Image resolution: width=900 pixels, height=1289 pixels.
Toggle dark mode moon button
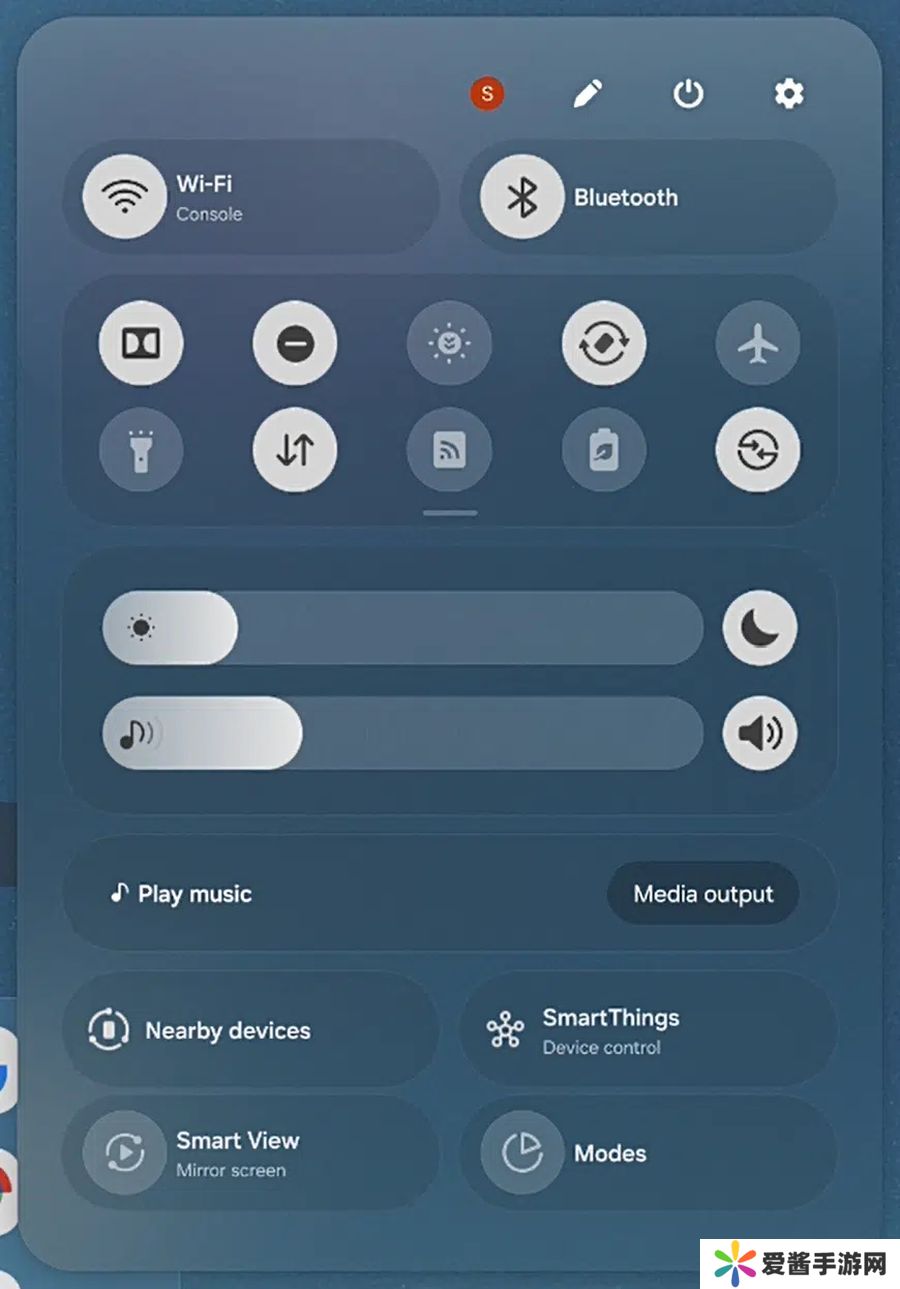click(x=760, y=628)
